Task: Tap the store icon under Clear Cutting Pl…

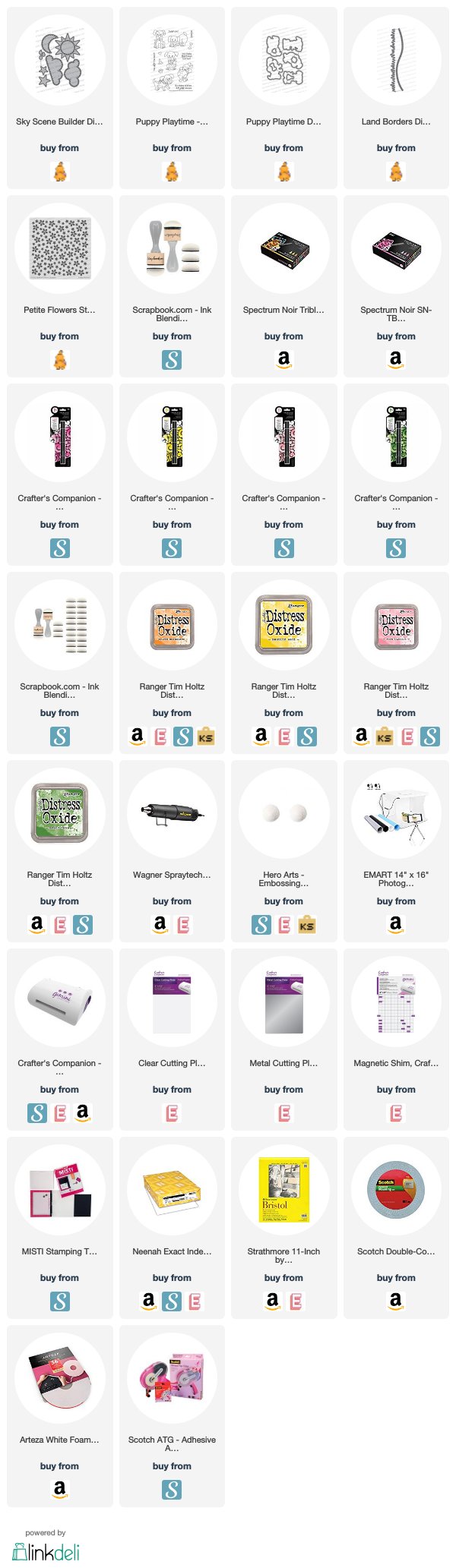Action: 172,1112
